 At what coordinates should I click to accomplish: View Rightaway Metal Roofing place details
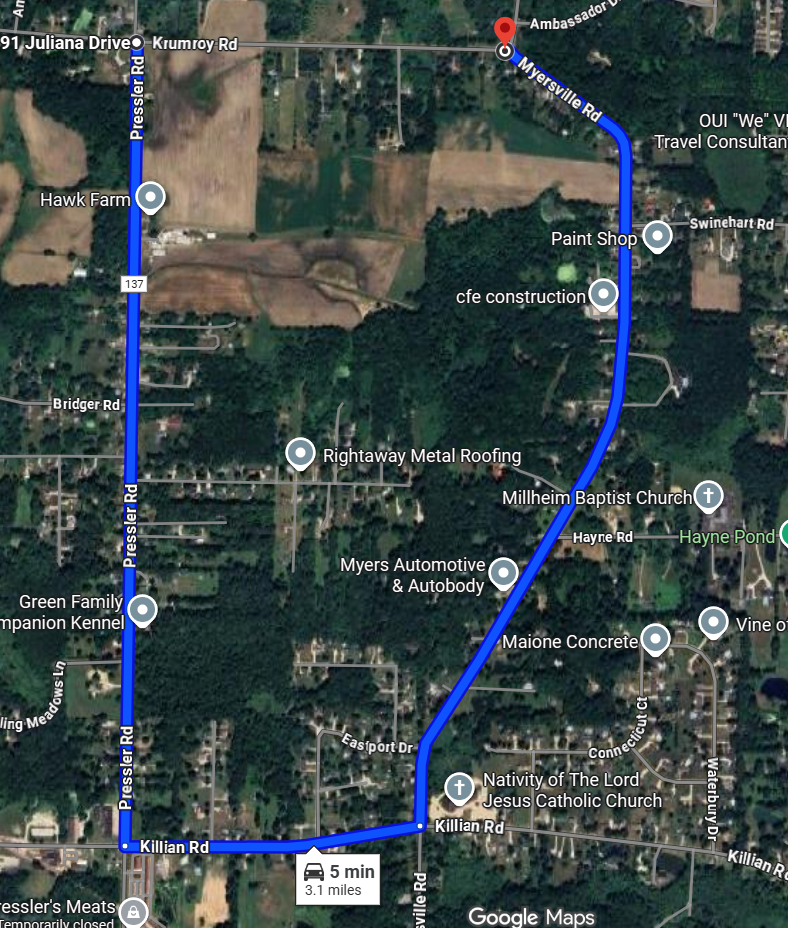(x=301, y=454)
